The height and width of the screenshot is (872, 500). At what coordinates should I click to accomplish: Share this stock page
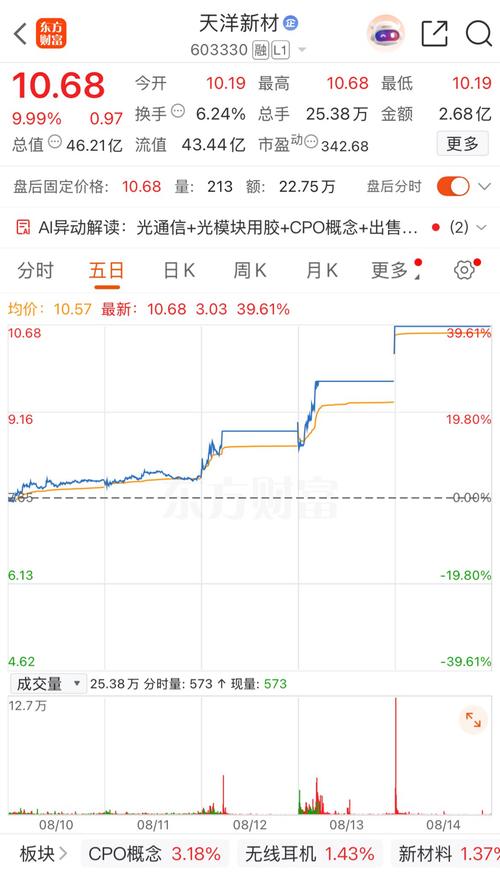pos(434,33)
